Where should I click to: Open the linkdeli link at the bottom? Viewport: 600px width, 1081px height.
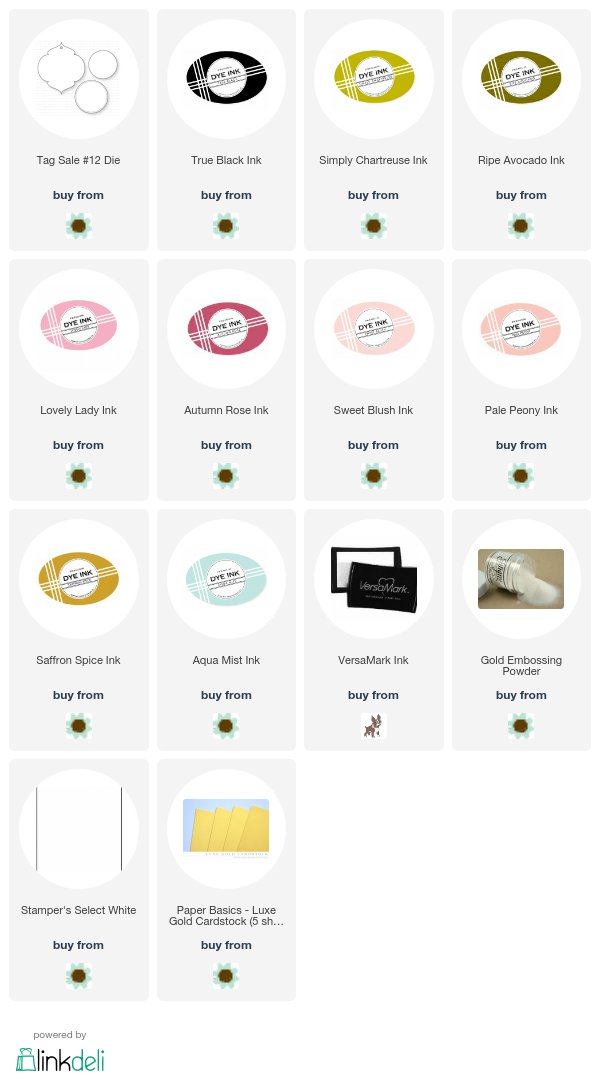click(61, 1060)
